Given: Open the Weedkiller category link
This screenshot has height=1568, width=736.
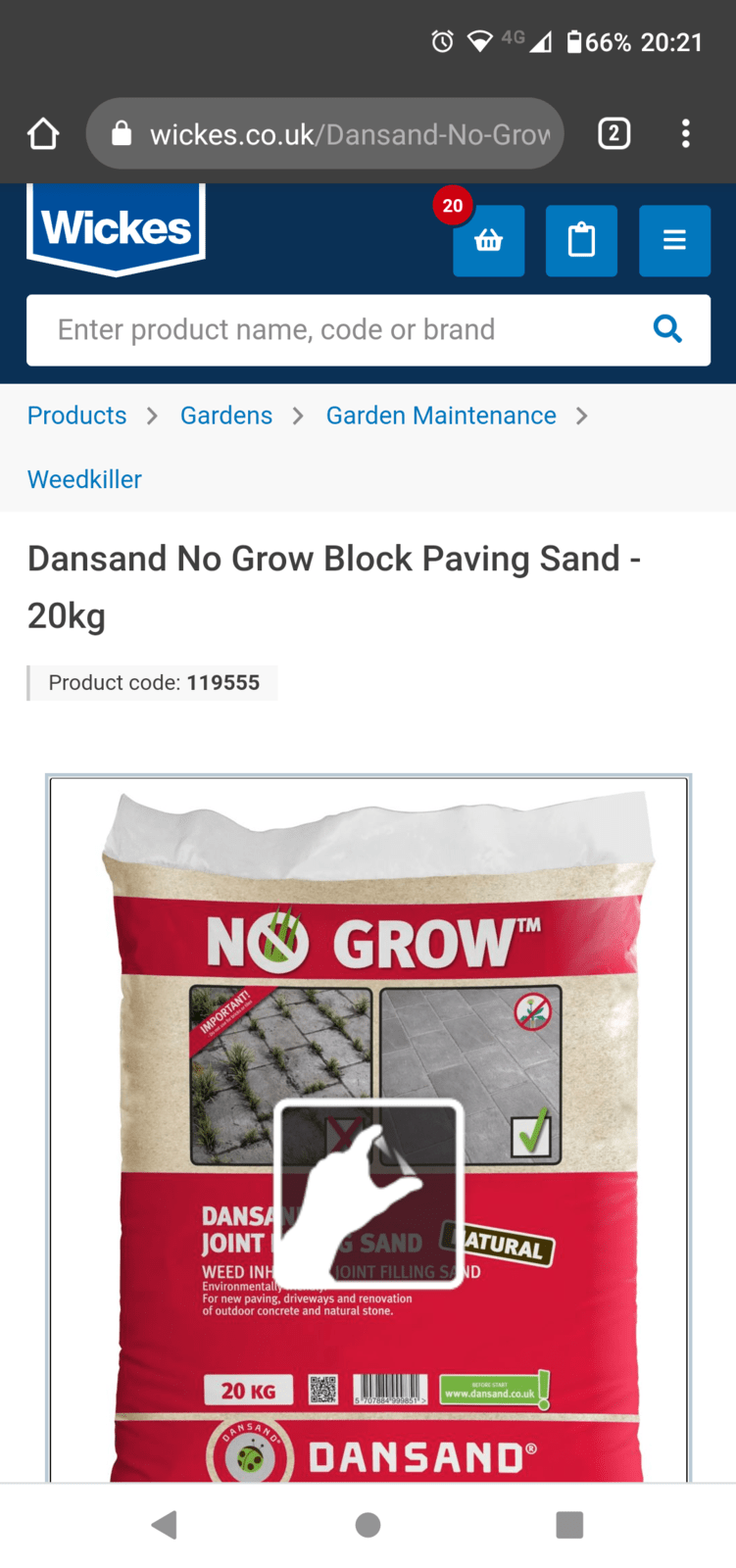Looking at the screenshot, I should coord(84,479).
